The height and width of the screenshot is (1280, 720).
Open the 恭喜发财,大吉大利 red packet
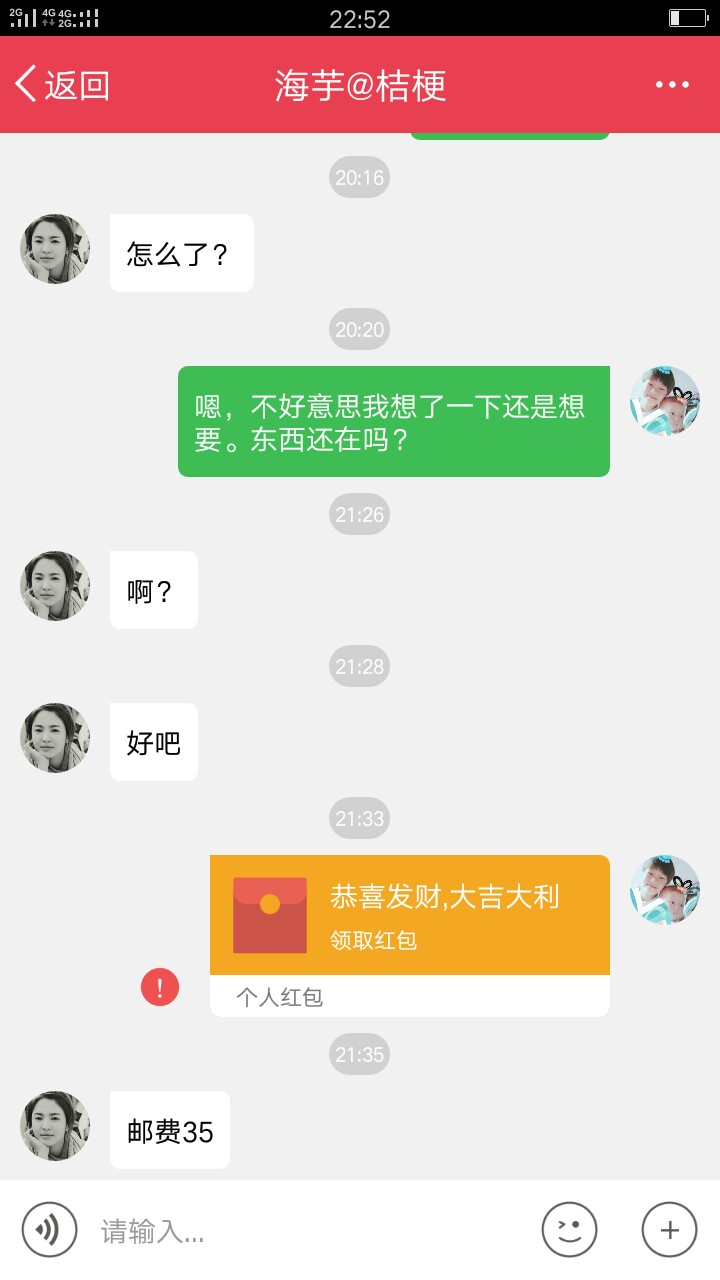[x=410, y=936]
